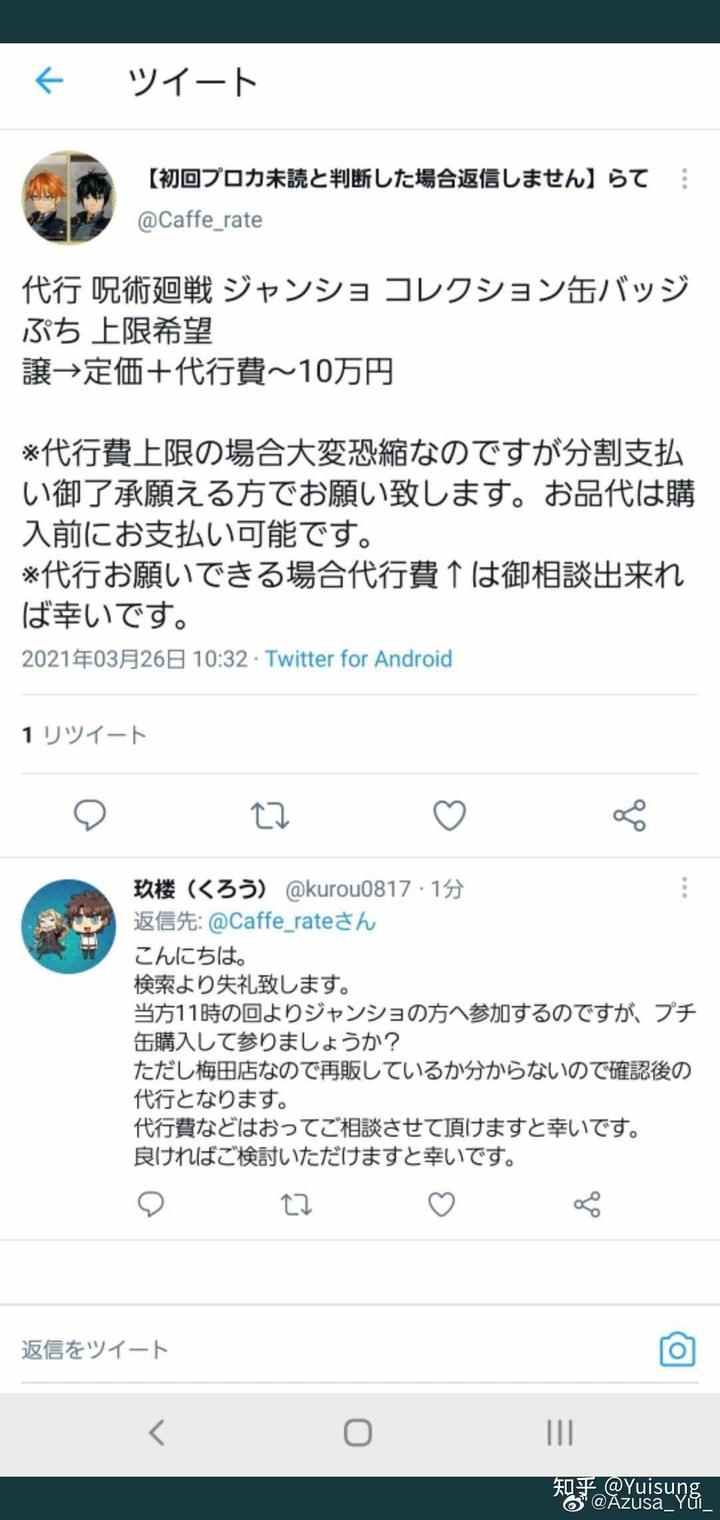The height and width of the screenshot is (1520, 720).
Task: Open the overflow menu on Caffe_rate's tweet
Action: point(685,179)
